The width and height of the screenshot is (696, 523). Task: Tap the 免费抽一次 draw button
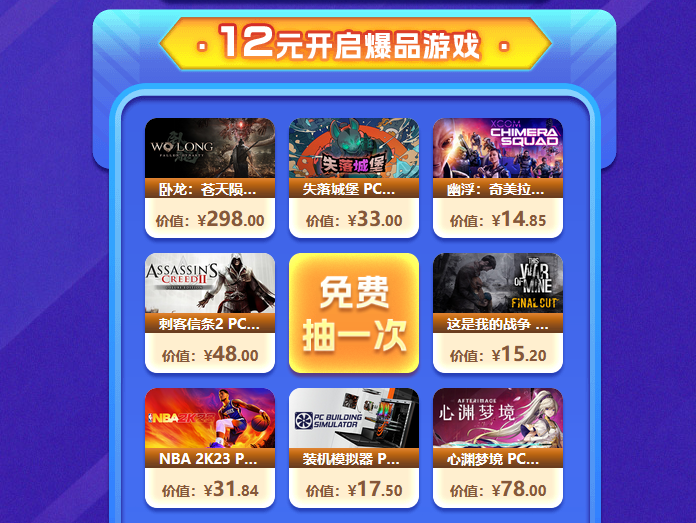point(354,313)
